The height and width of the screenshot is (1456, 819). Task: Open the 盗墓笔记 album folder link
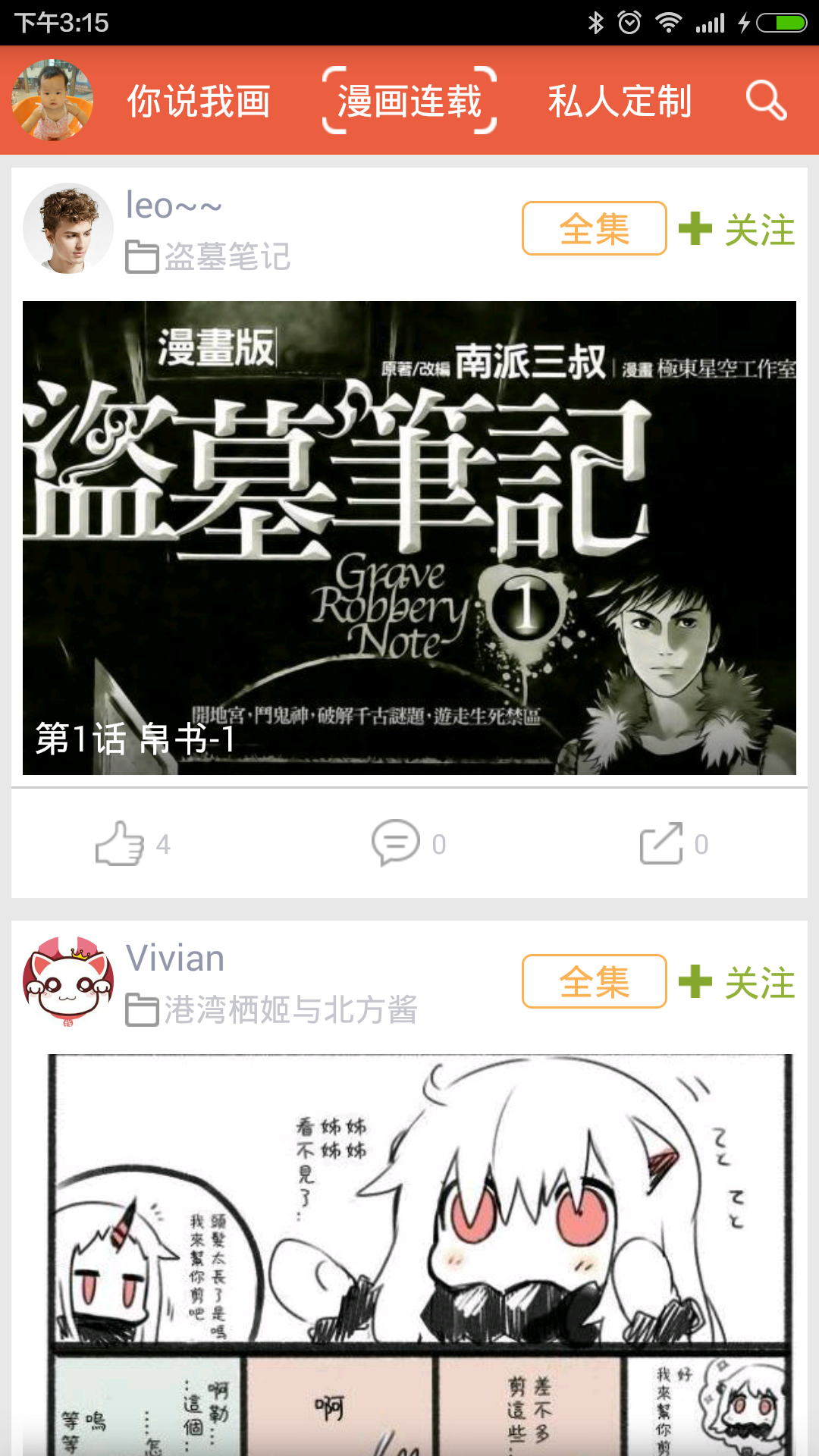(x=209, y=256)
